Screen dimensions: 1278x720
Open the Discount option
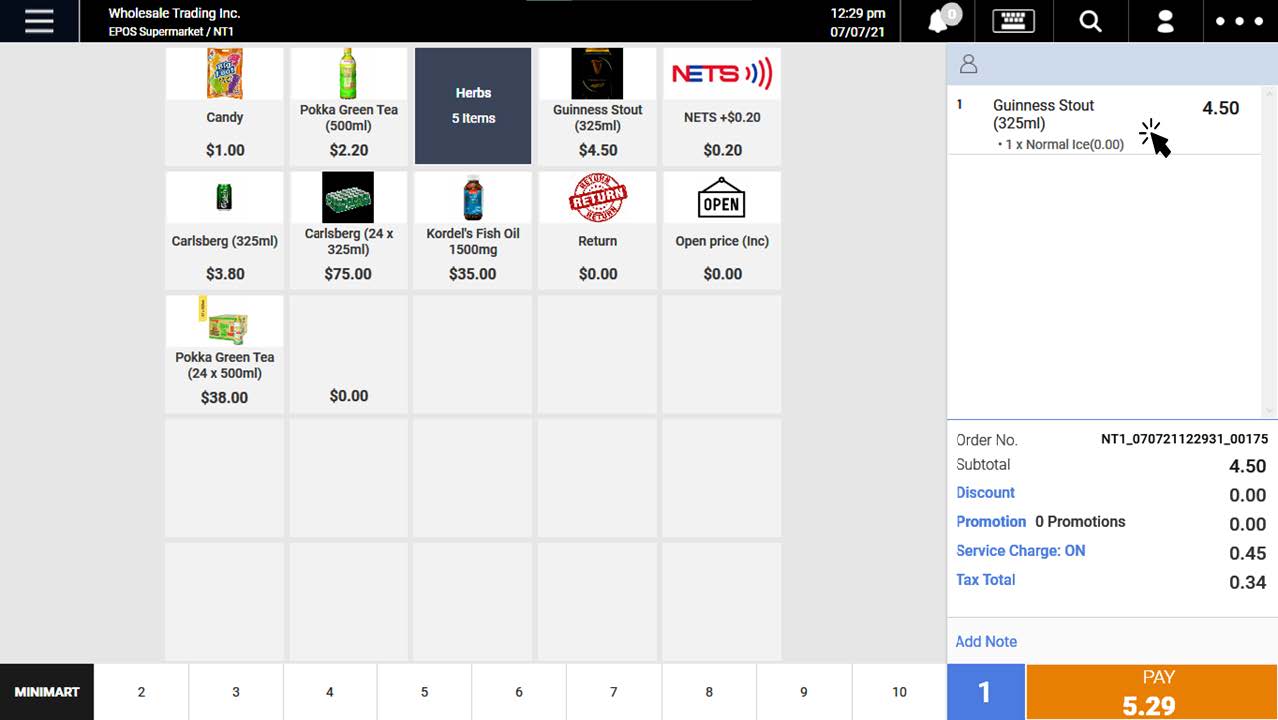pyautogui.click(x=985, y=493)
